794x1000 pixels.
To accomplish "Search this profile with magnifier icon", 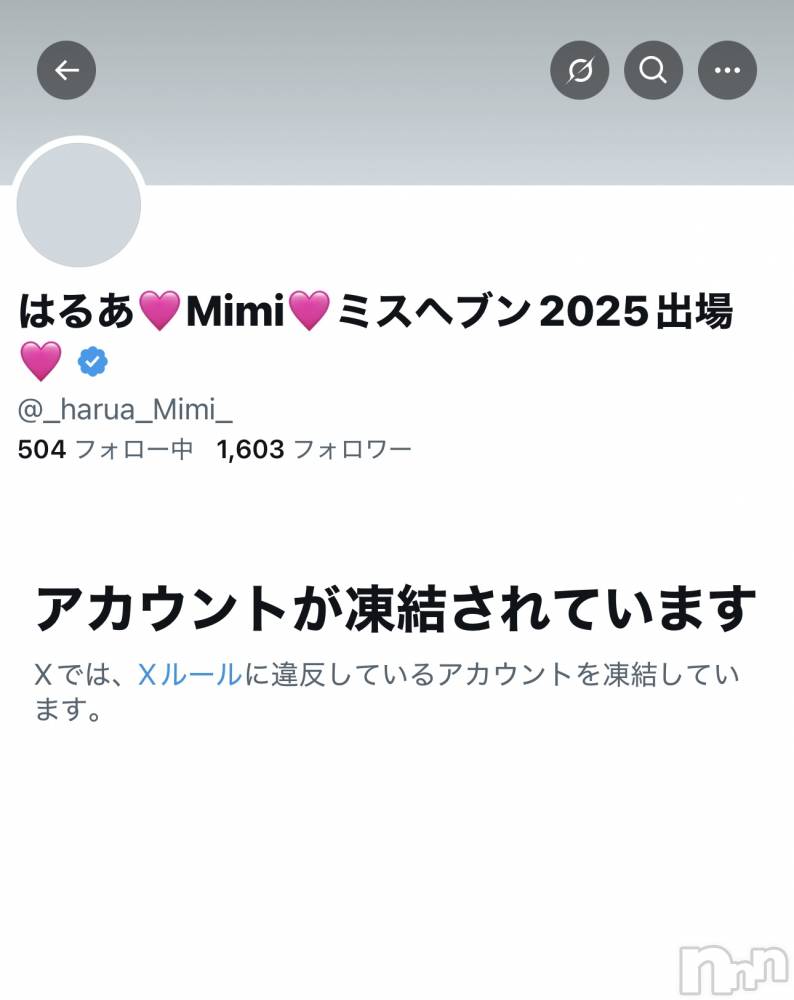I will 653,70.
